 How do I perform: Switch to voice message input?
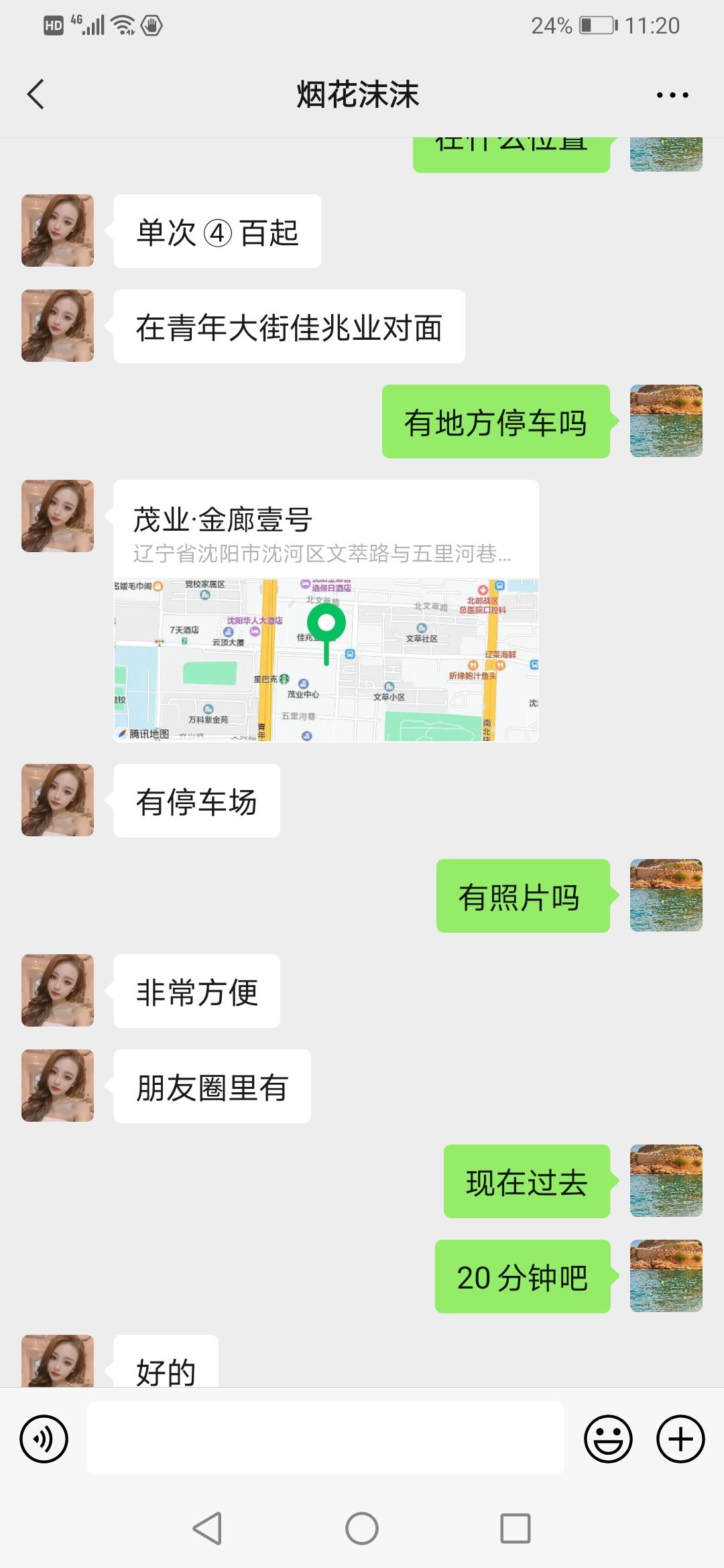[x=44, y=1439]
